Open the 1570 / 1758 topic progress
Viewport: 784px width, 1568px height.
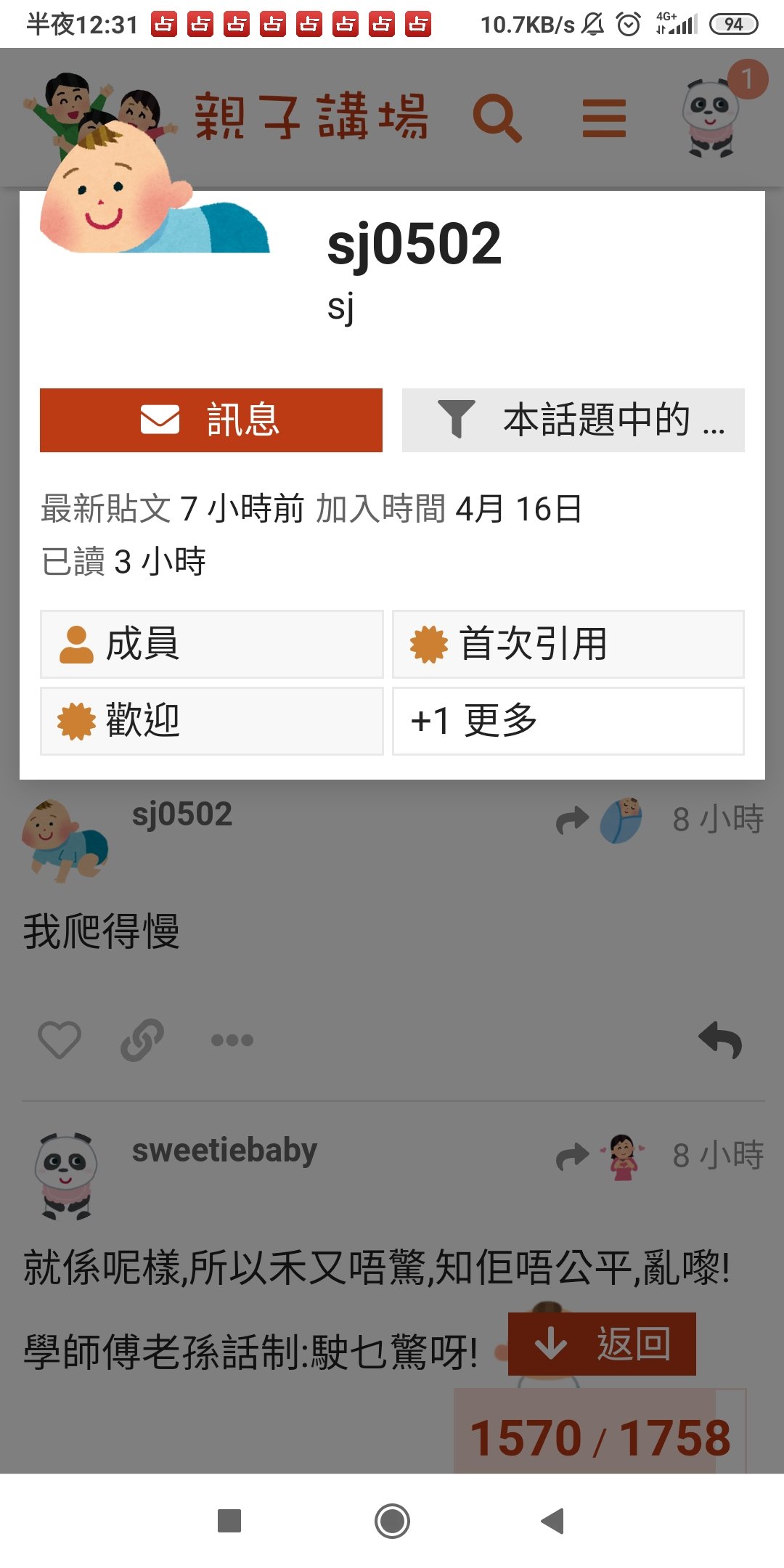point(600,1437)
